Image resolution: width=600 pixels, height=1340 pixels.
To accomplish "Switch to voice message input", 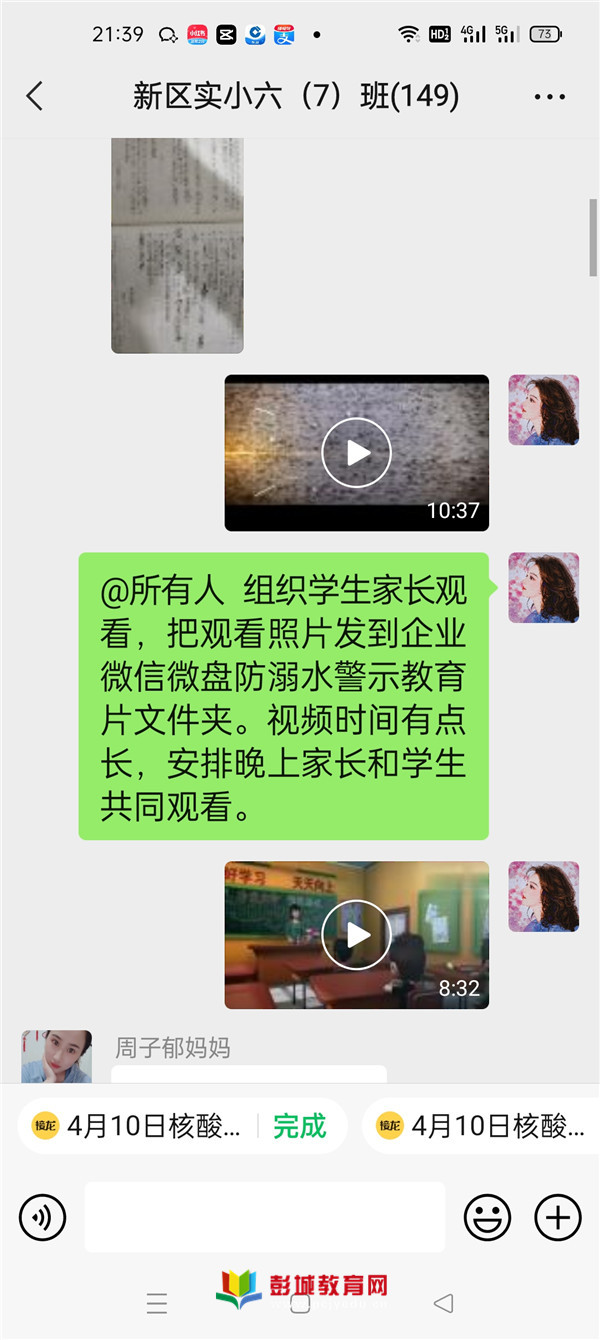I will pyautogui.click(x=43, y=1217).
